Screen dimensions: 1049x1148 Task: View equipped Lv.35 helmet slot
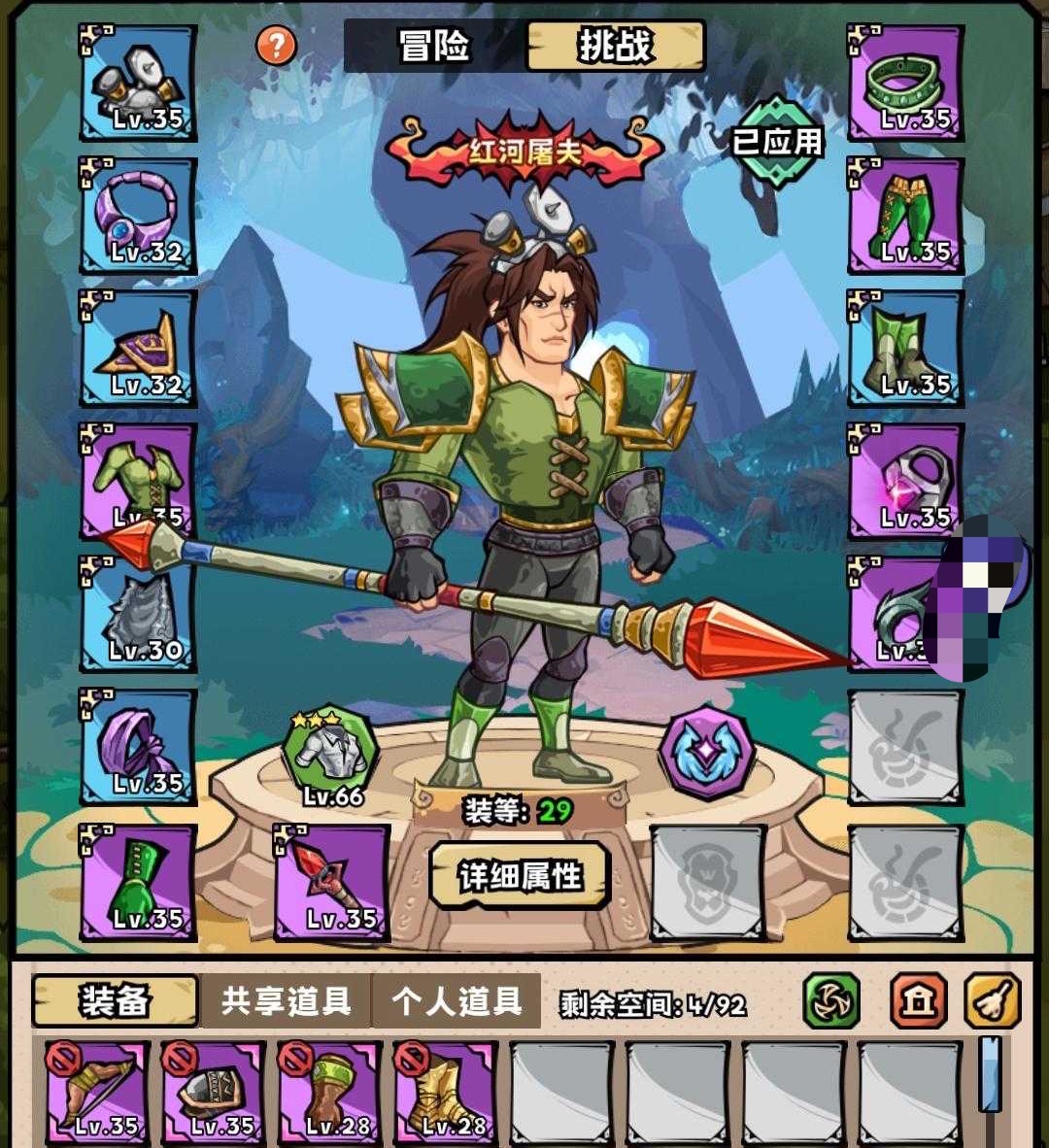pos(138,84)
